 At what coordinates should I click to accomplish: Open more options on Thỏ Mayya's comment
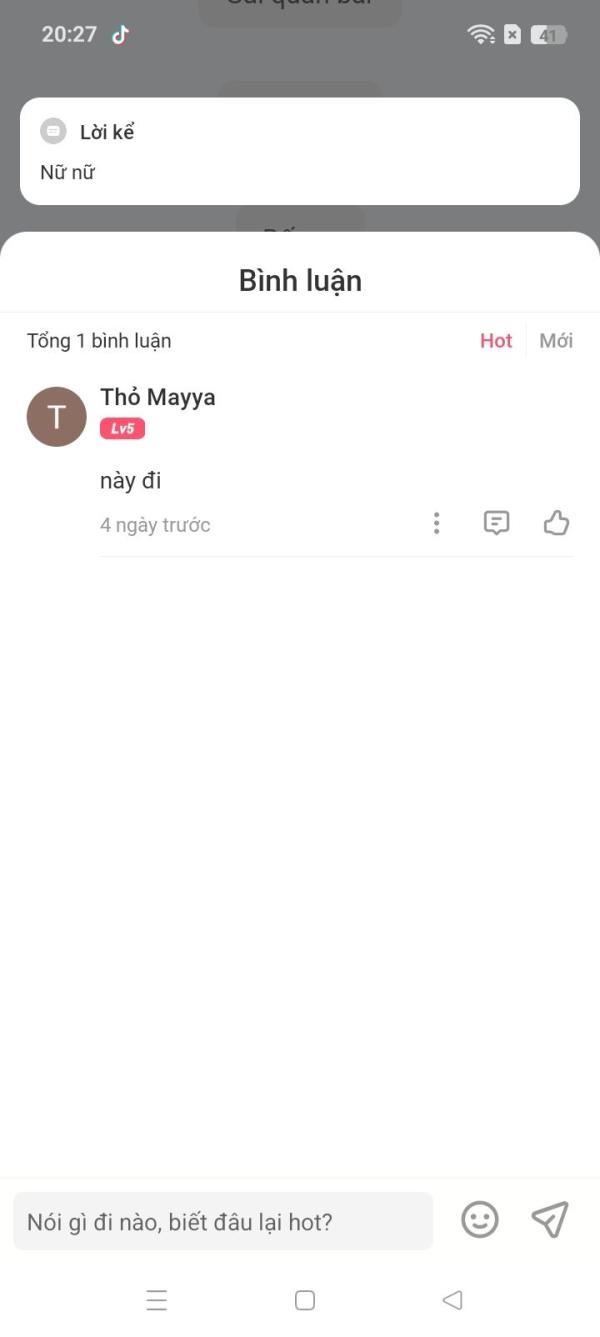coord(436,523)
